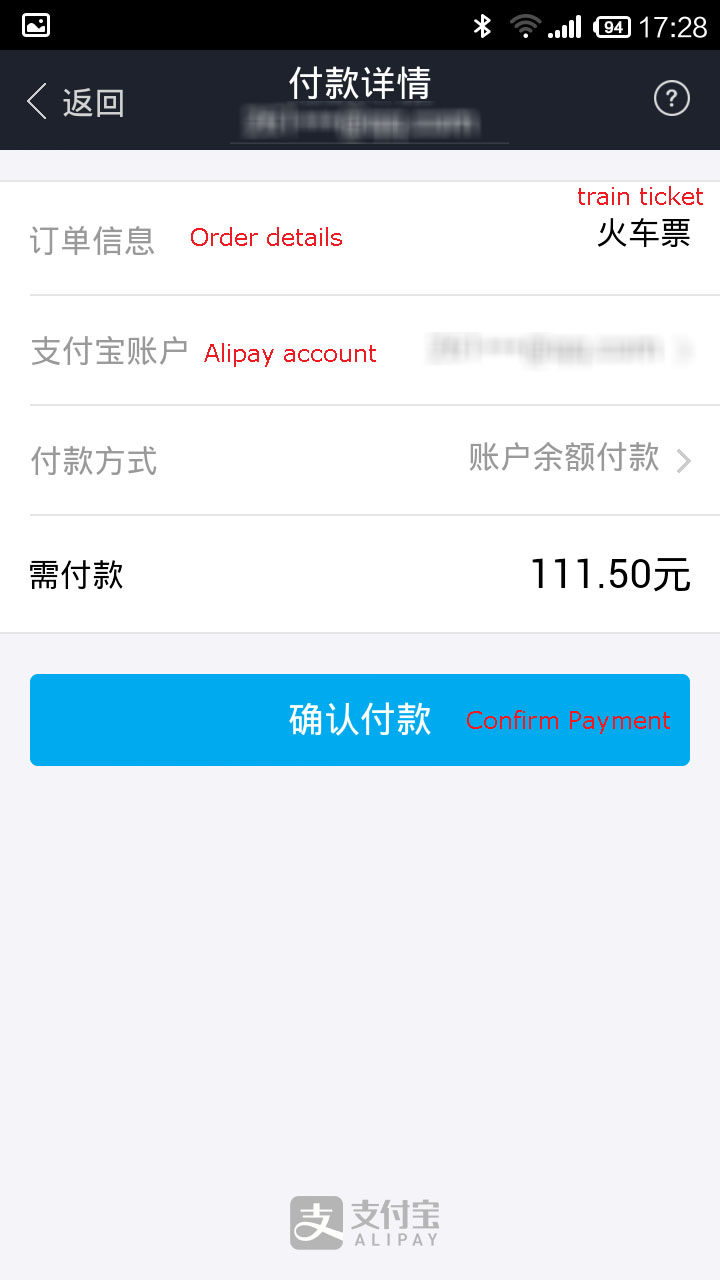Viewport: 720px width, 1280px height.
Task: Change payment method in 付款方式 row
Action: 360,460
